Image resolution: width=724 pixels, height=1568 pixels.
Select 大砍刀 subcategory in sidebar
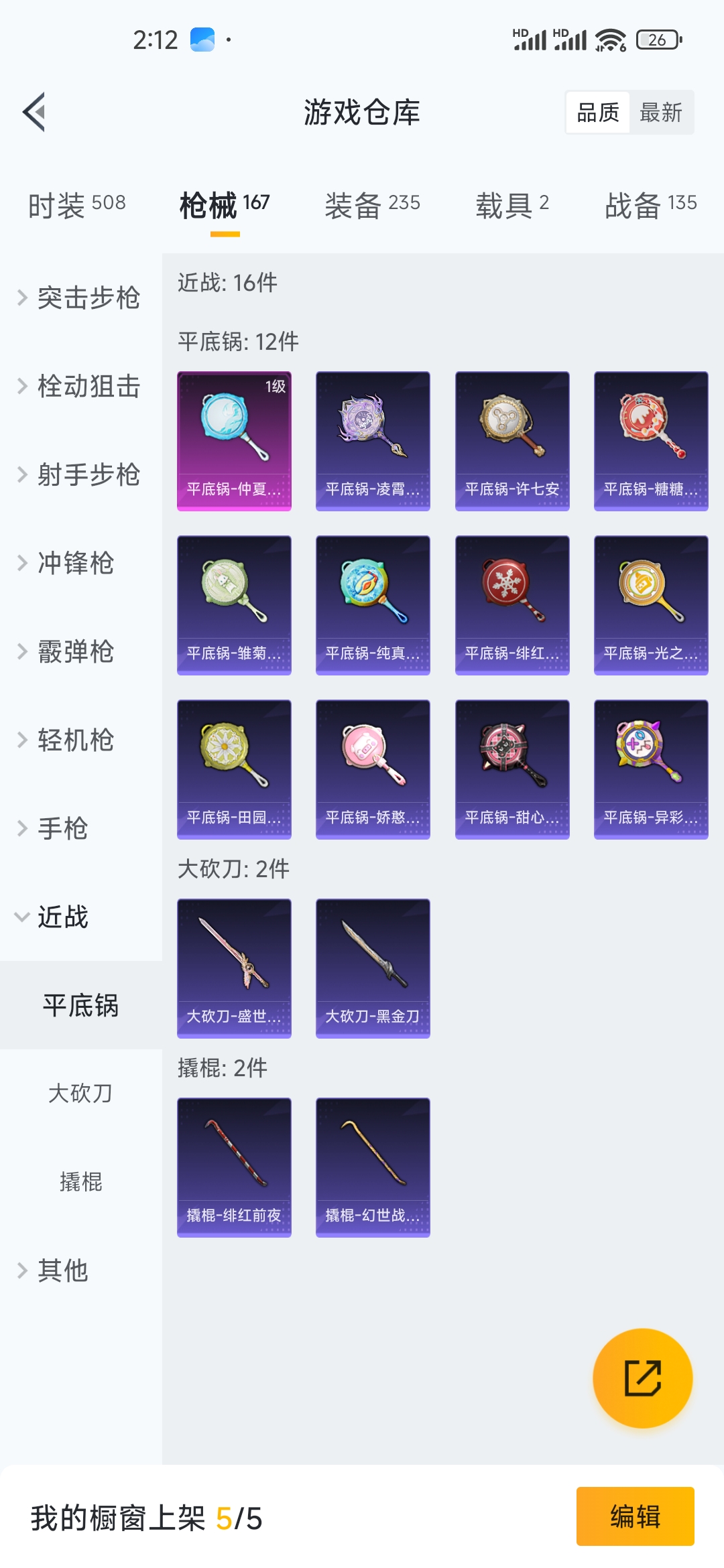coord(80,1094)
